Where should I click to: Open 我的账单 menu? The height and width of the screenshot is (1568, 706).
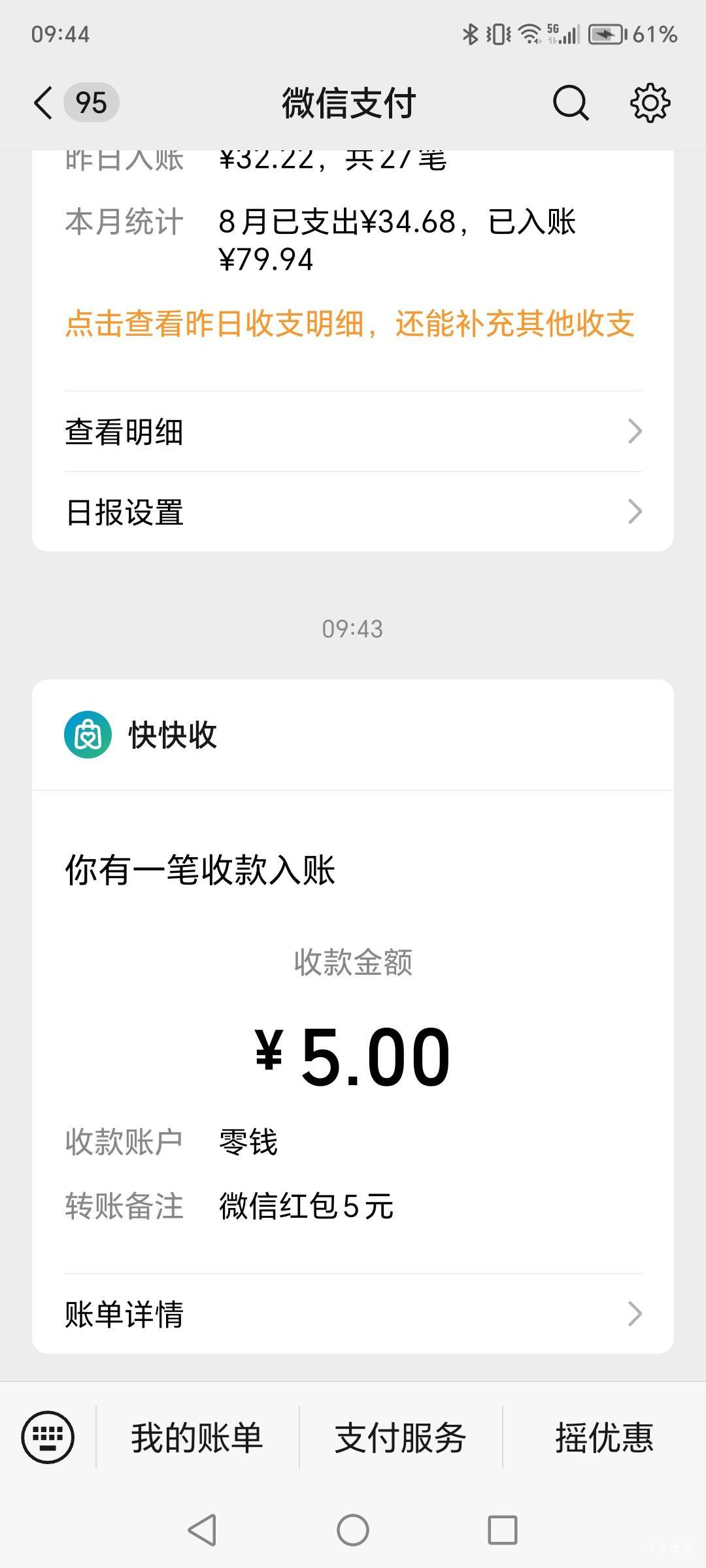pos(197,1437)
